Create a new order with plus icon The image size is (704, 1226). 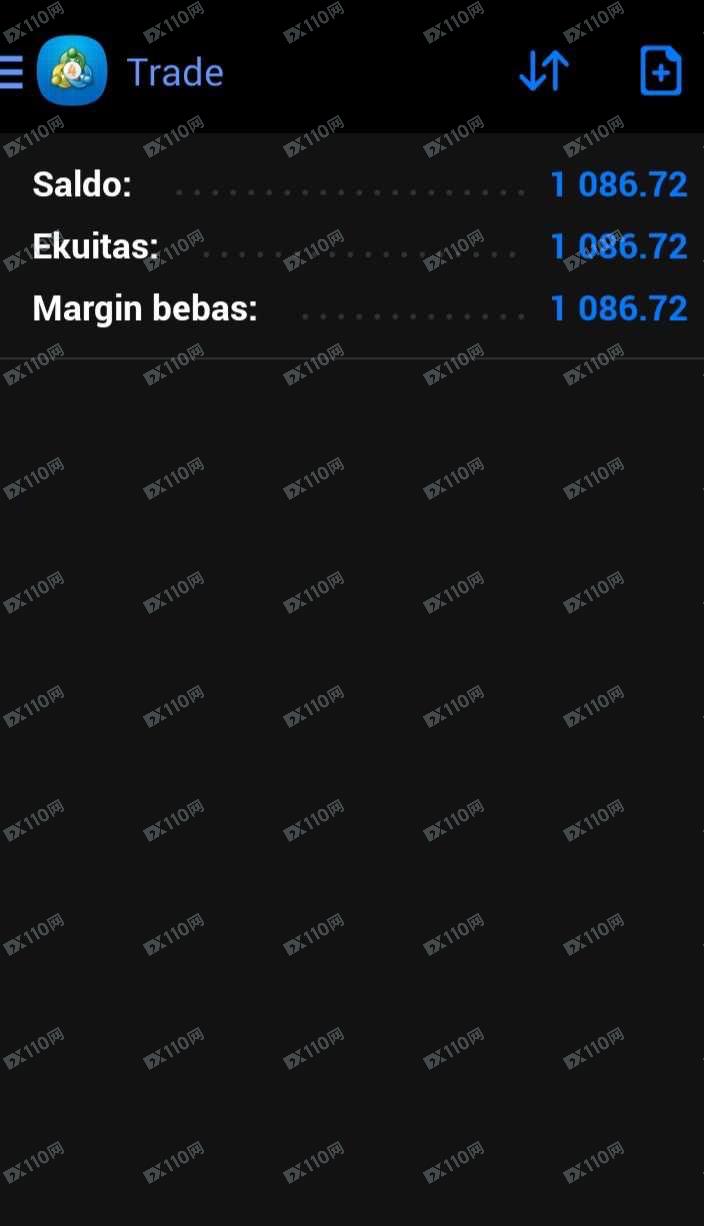[x=660, y=71]
